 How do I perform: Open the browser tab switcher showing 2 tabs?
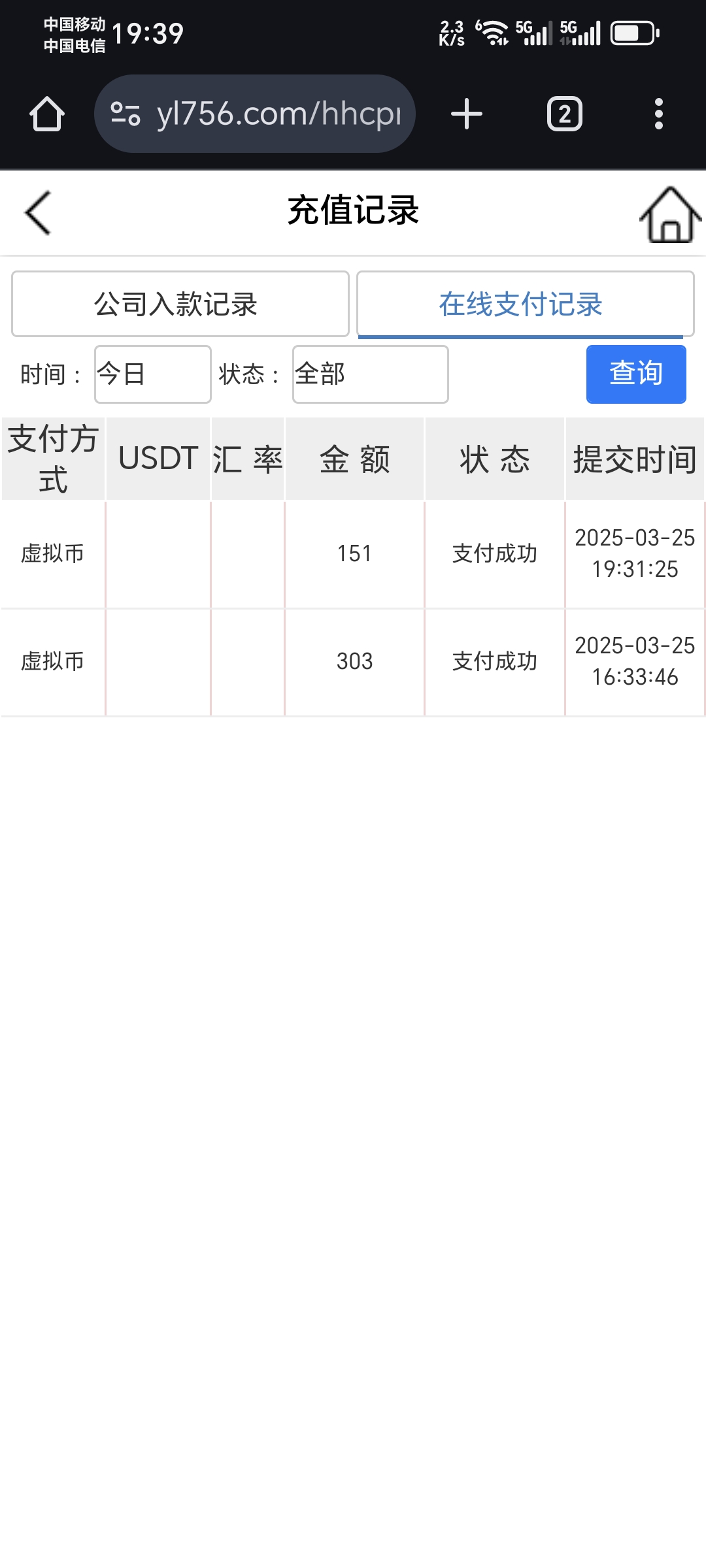pos(563,112)
